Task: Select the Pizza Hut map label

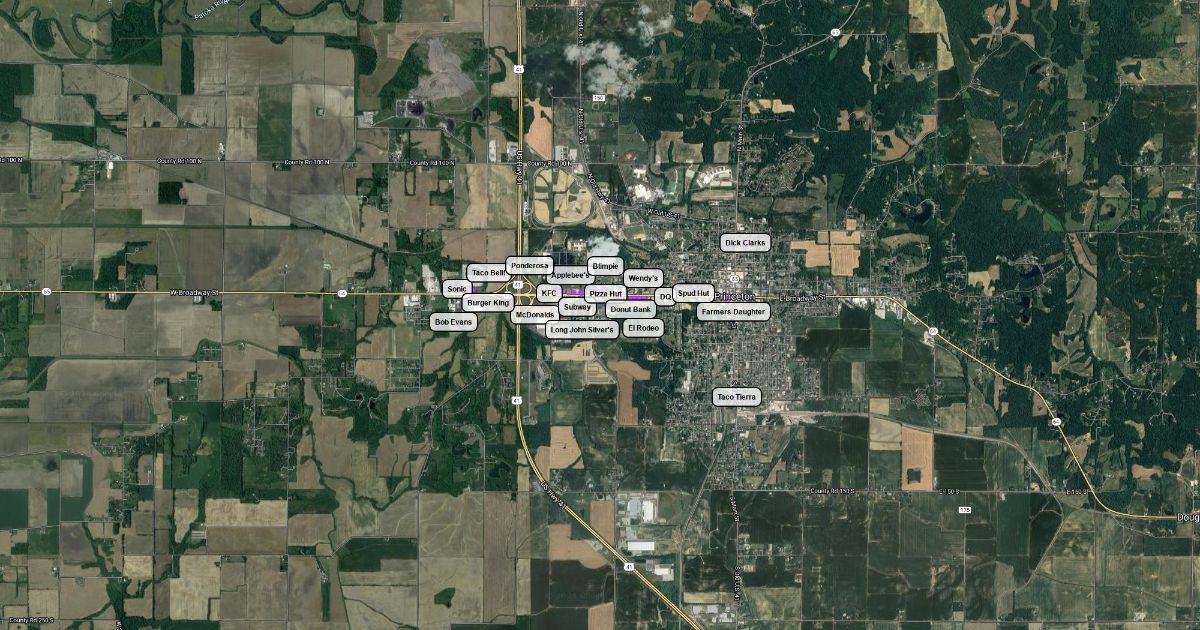Action: point(605,294)
